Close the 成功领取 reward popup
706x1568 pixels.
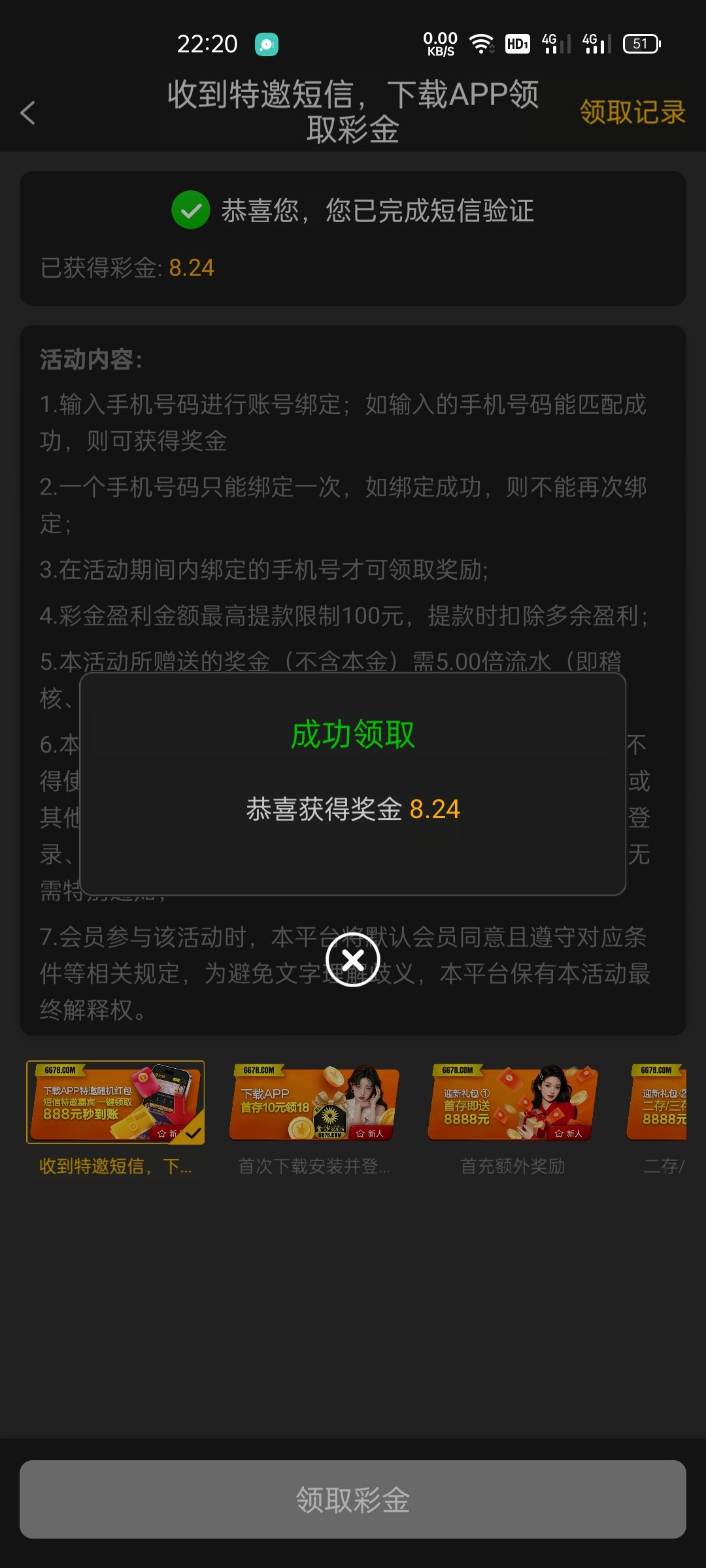point(353,960)
